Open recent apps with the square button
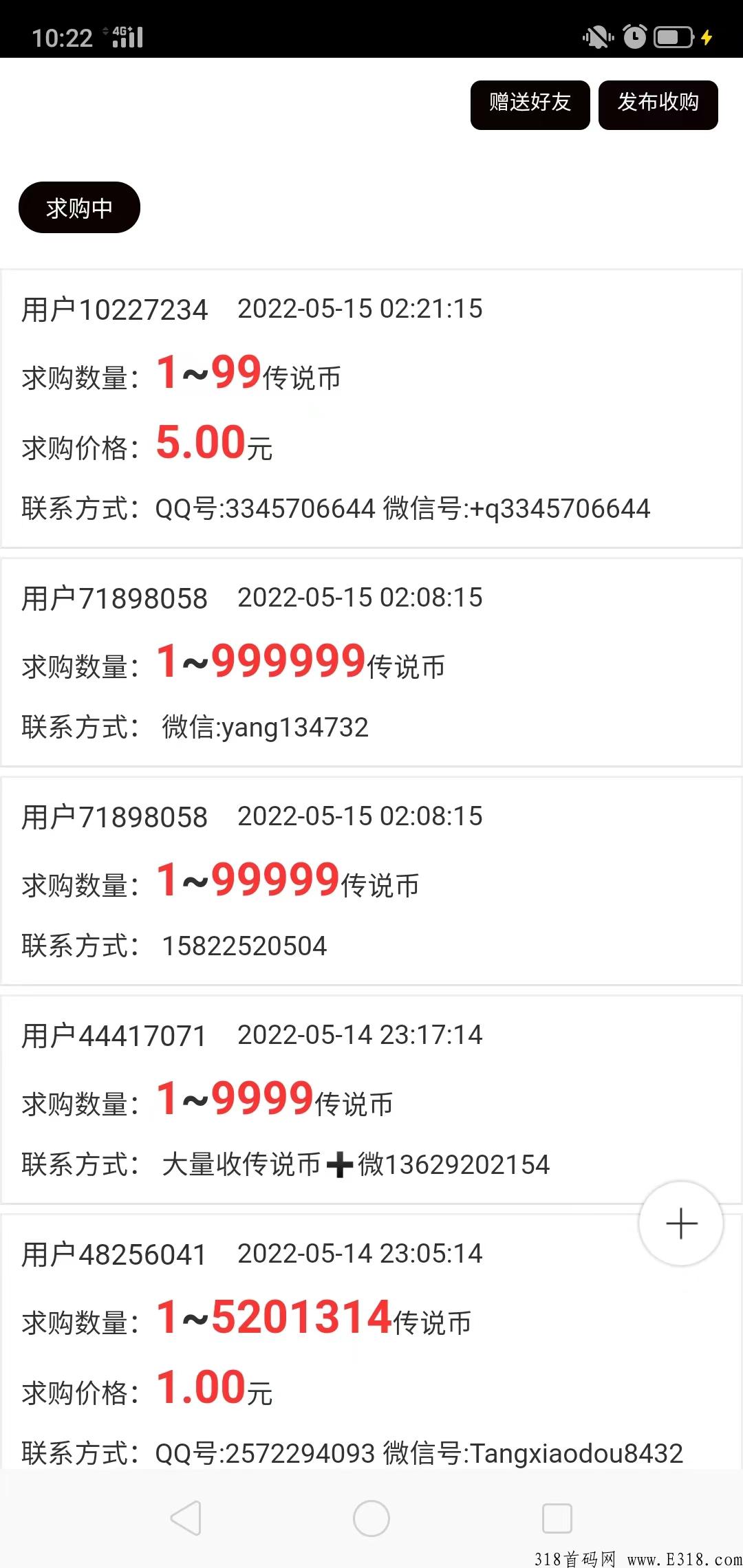Image resolution: width=743 pixels, height=1568 pixels. coord(557,1518)
